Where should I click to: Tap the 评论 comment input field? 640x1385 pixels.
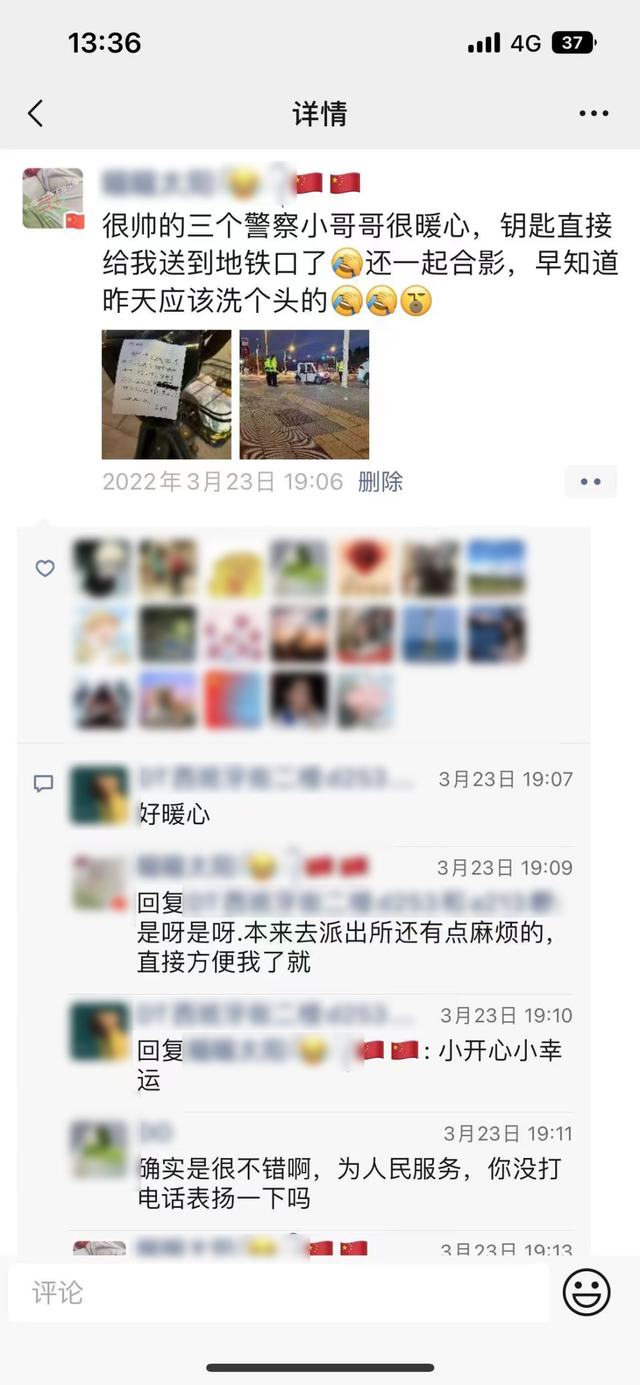pyautogui.click(x=278, y=1293)
